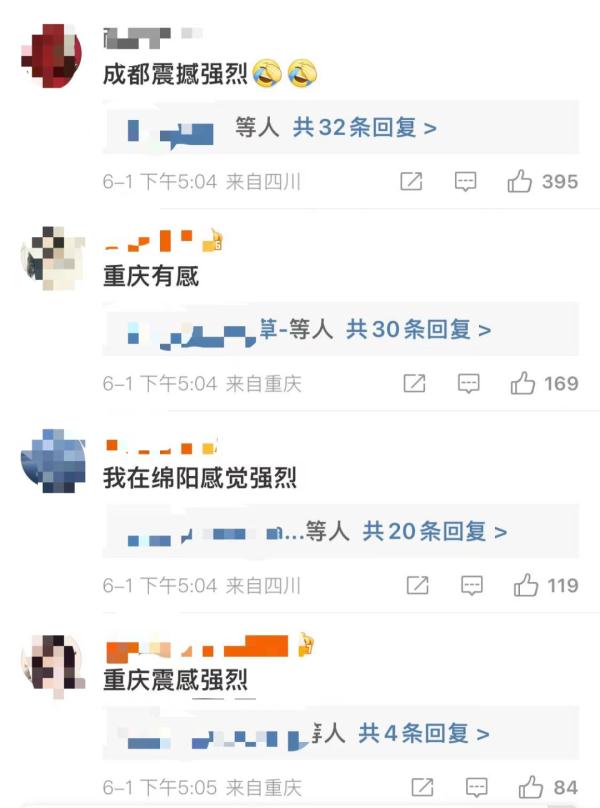Reply to the comment 我在绵阳感觉强烈
Viewport: 600px width, 808px height.
[471, 586]
